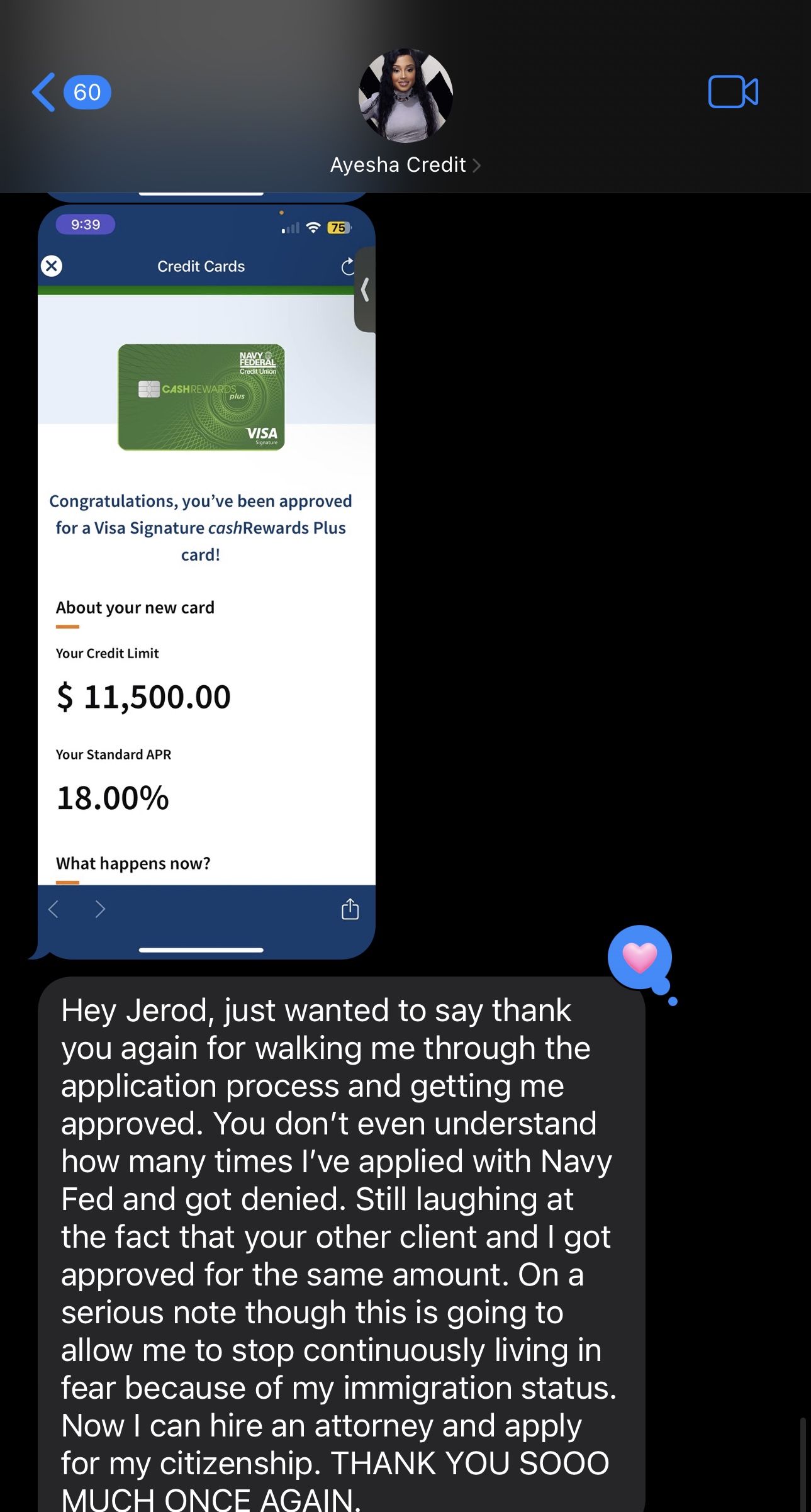This screenshot has width=811, height=1512.
Task: Tap the home indicator bar in the screenshot
Action: tap(203, 949)
